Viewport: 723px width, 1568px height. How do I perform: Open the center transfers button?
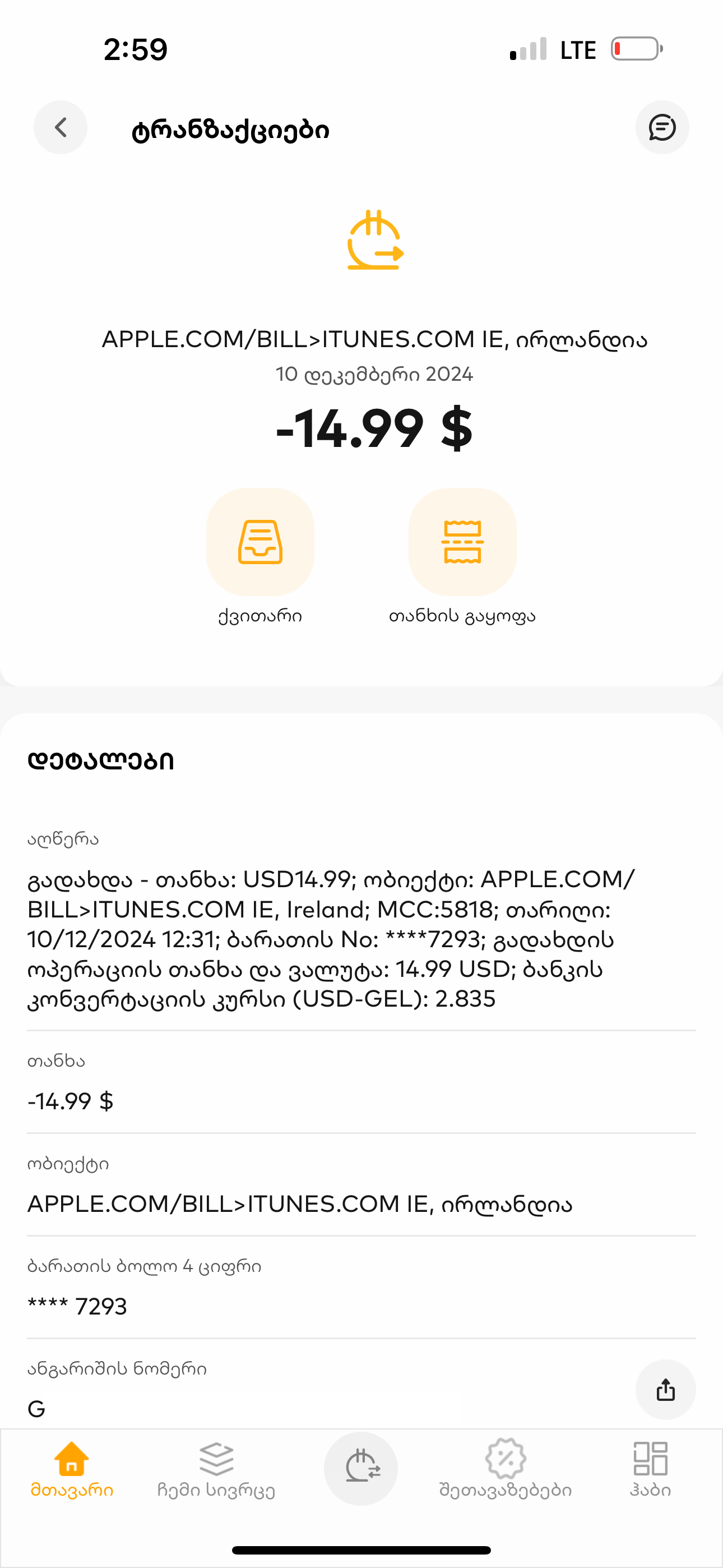tap(361, 1468)
